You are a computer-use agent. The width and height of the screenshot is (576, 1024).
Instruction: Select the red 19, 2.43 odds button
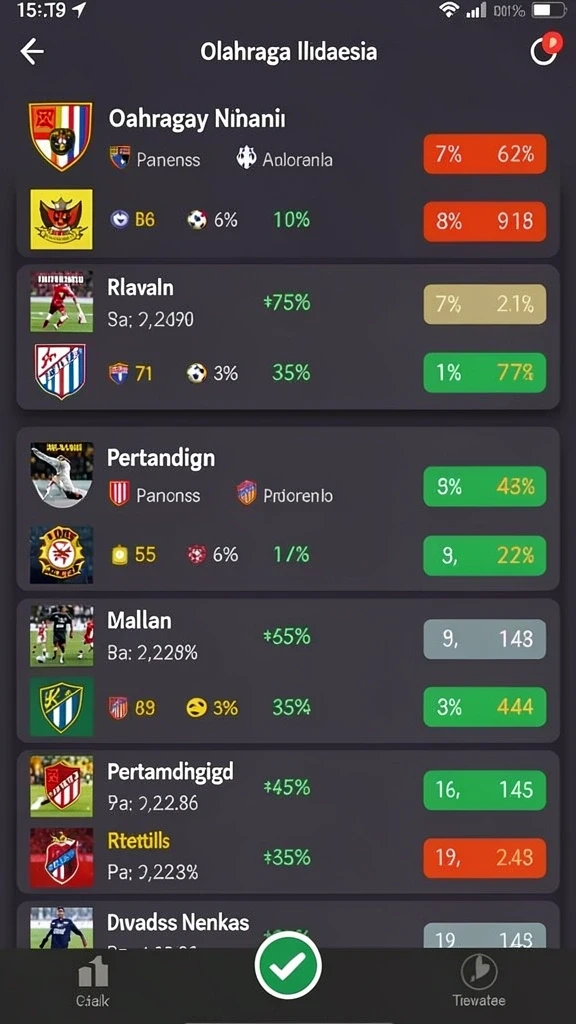[x=485, y=857]
